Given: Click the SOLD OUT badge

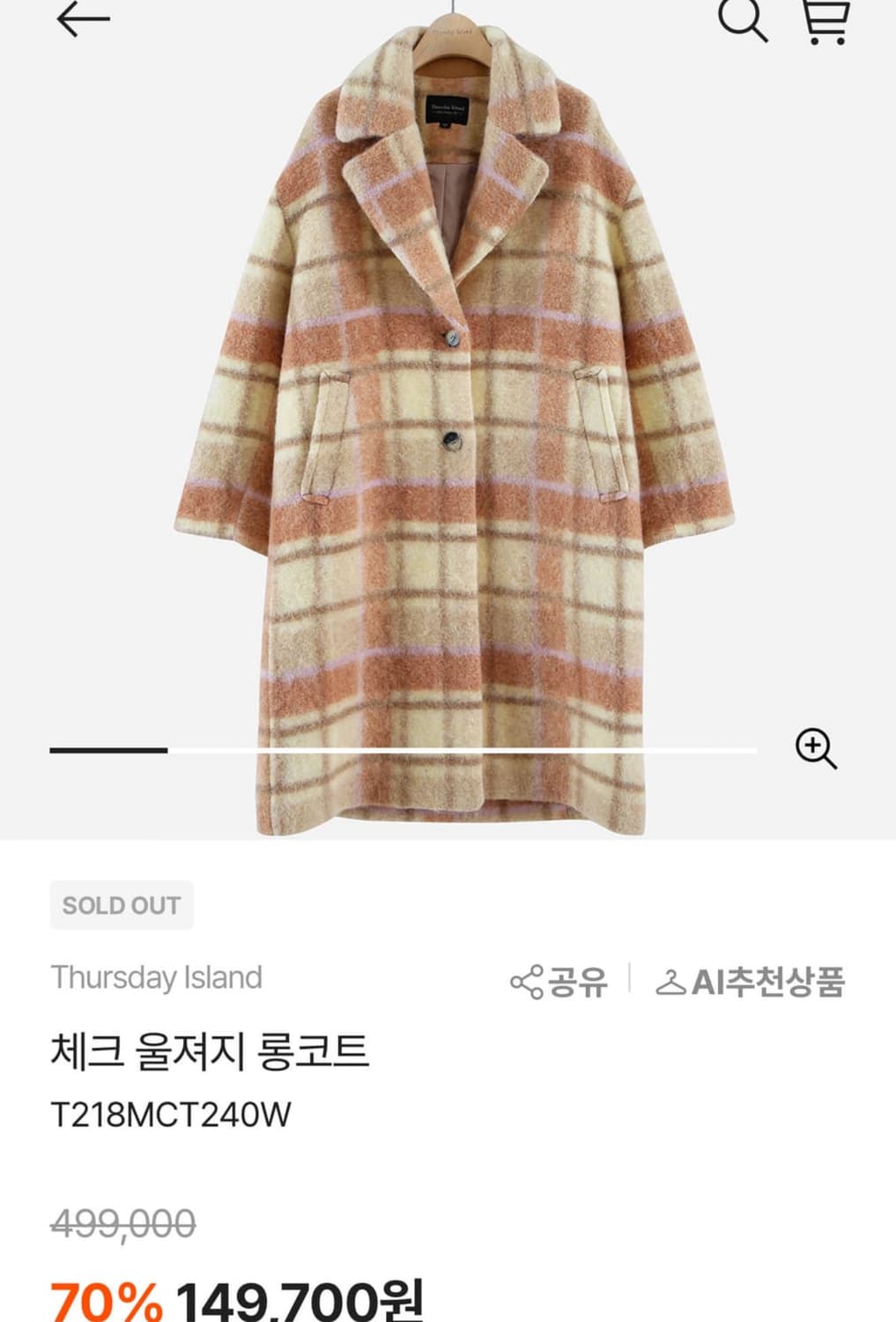Looking at the screenshot, I should (x=122, y=904).
